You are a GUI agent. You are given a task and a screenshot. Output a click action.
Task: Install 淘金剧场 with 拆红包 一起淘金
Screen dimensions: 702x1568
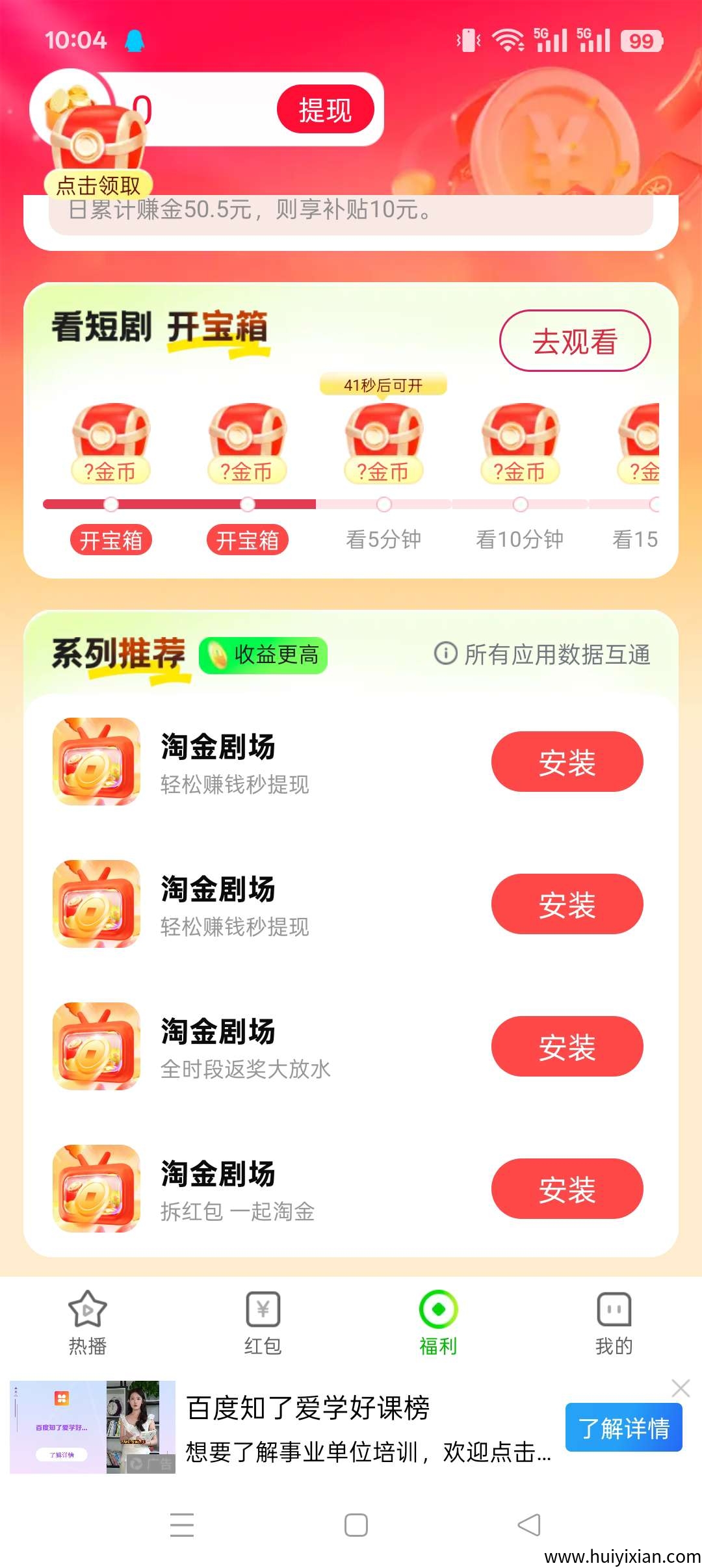567,1189
